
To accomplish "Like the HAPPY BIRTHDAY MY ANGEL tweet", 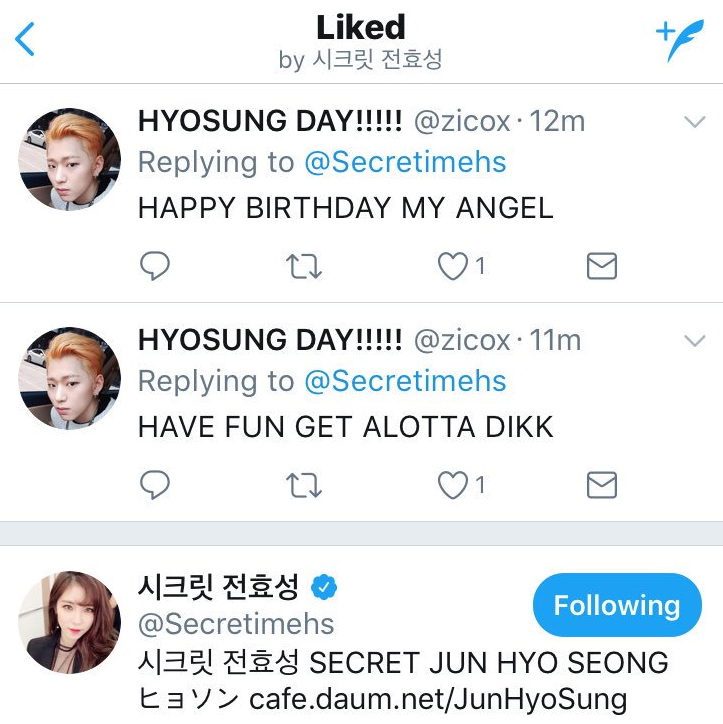I will pyautogui.click(x=454, y=266).
